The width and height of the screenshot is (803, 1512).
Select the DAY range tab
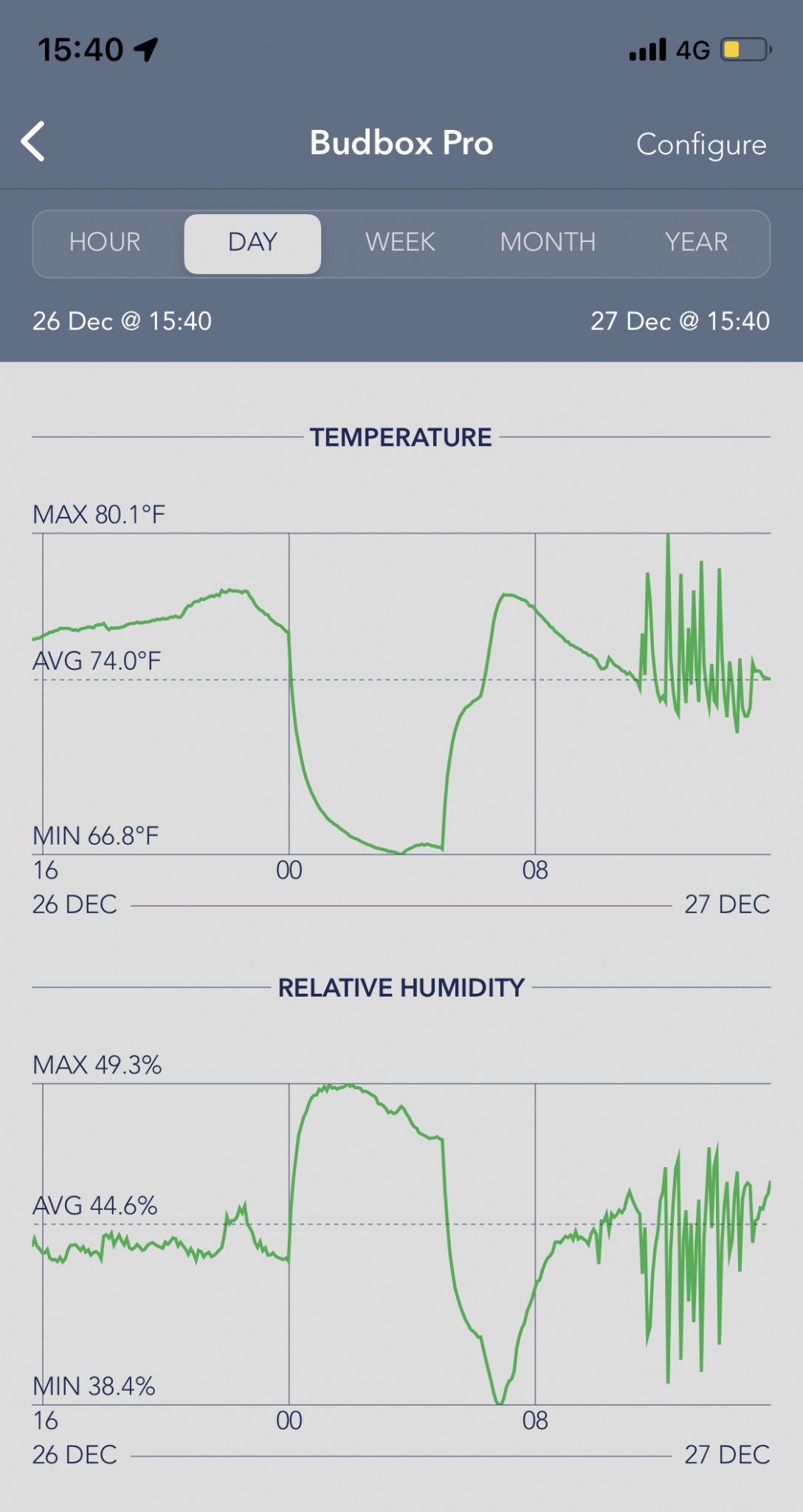pos(252,243)
